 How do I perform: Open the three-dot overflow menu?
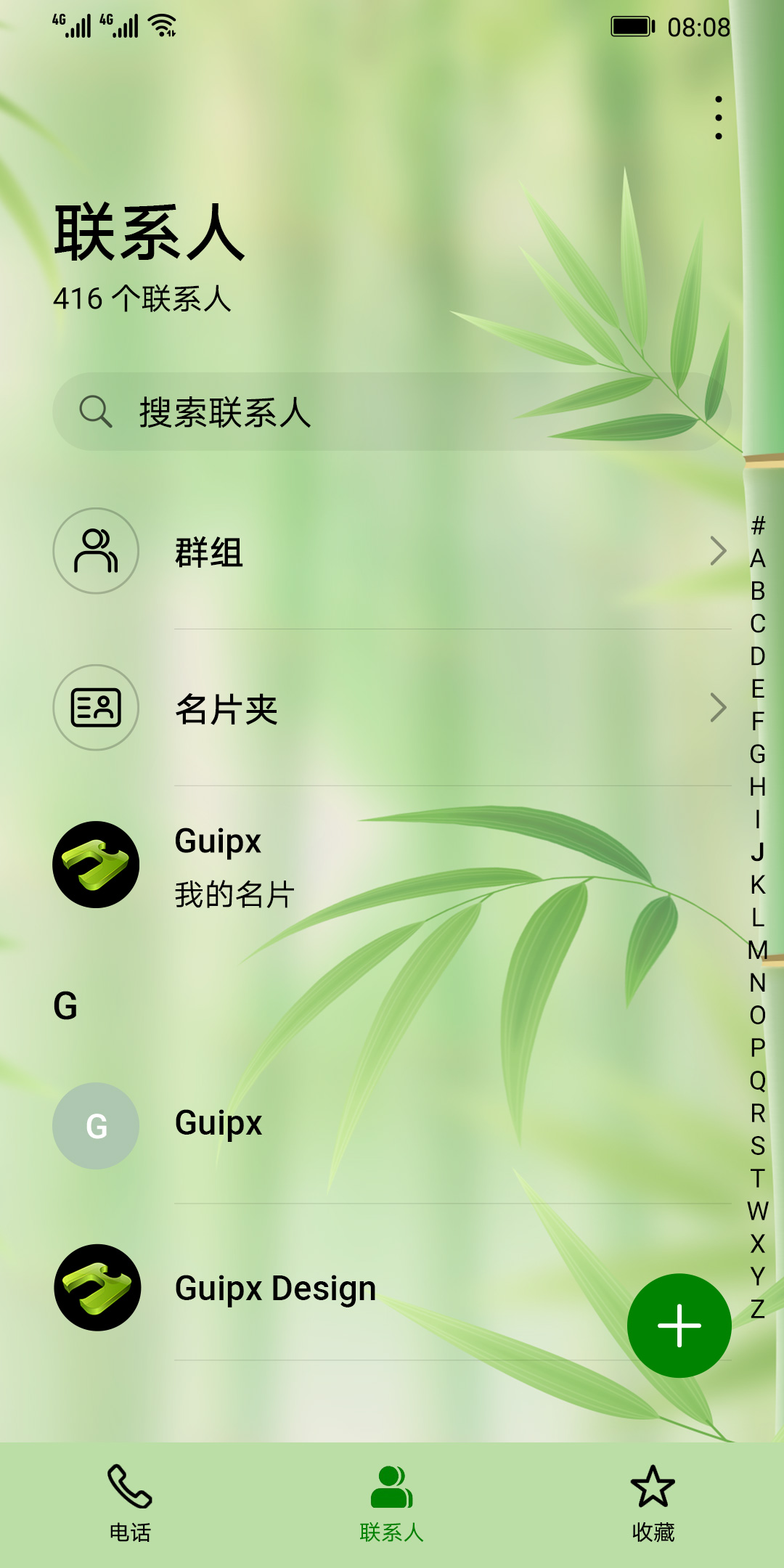[718, 118]
